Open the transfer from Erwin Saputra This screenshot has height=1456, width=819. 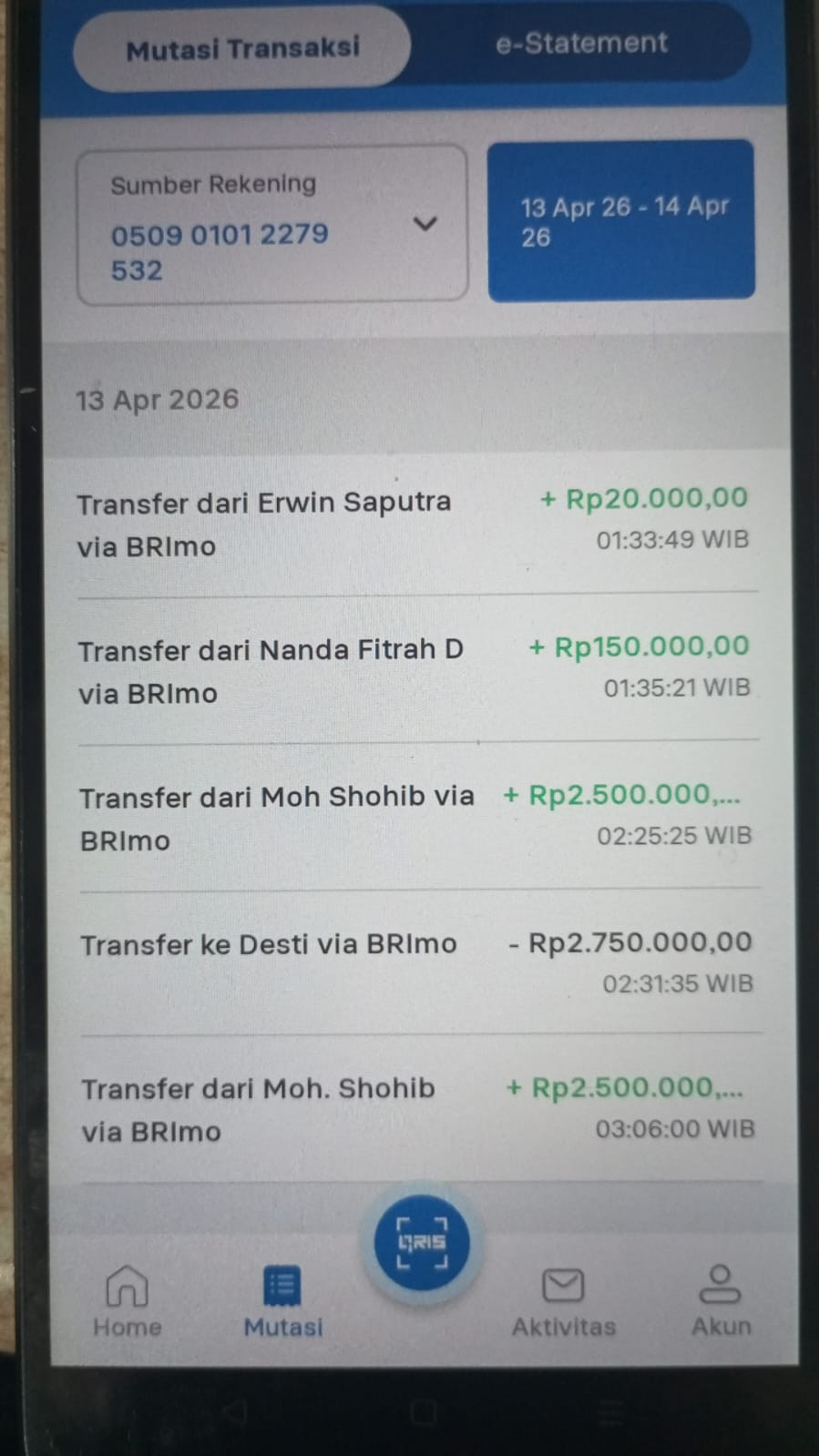tap(415, 523)
